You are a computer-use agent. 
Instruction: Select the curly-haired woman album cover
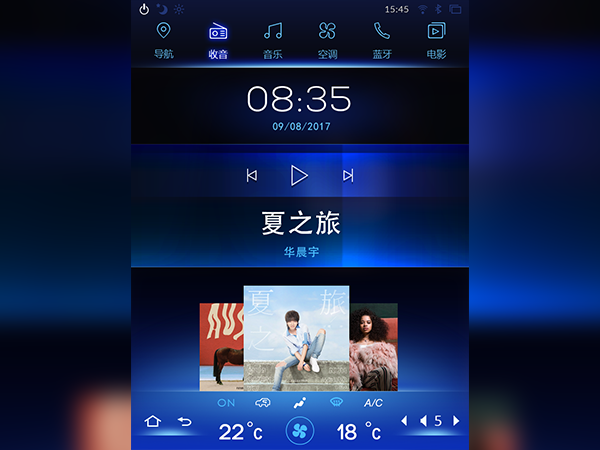click(373, 346)
